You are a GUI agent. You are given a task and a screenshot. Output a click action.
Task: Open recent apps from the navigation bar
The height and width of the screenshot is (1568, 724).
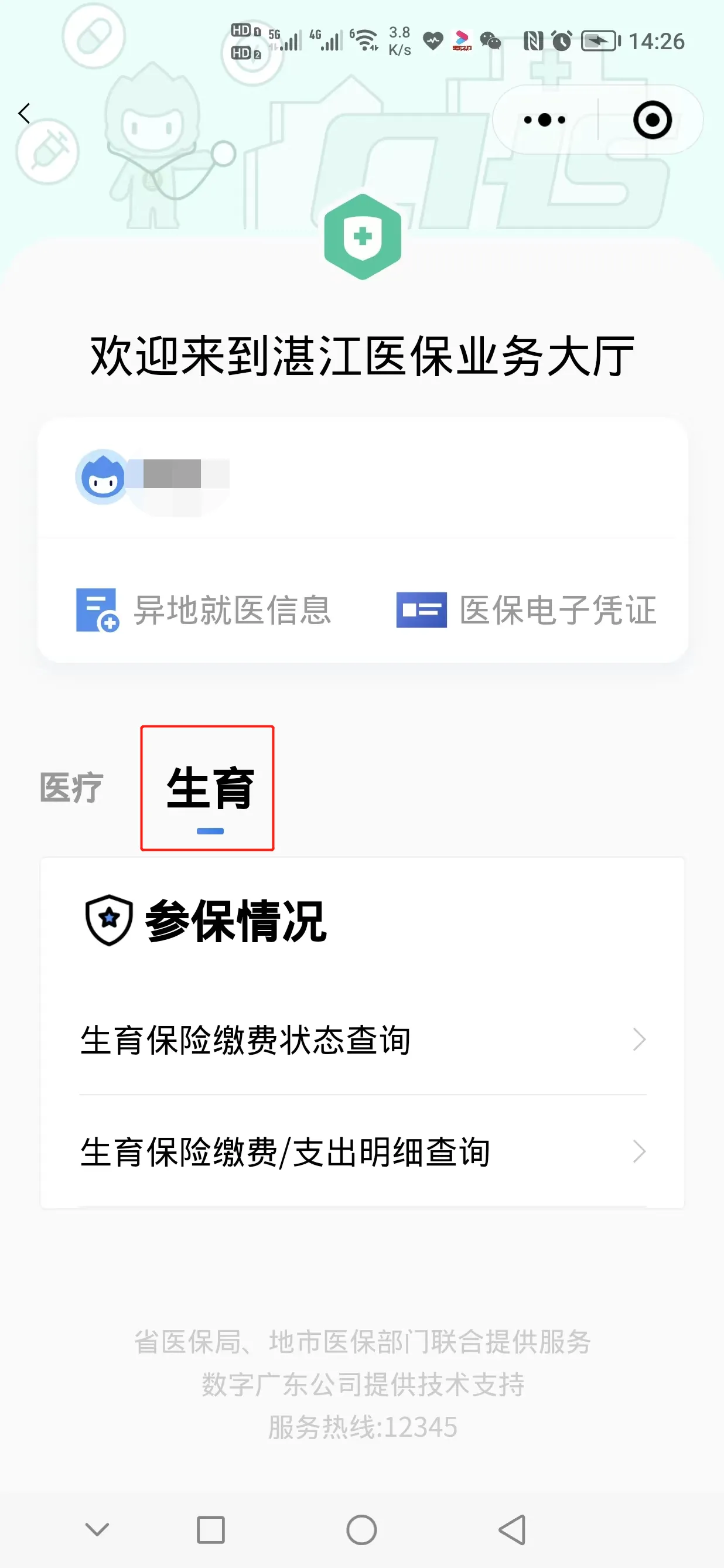coord(210,1530)
